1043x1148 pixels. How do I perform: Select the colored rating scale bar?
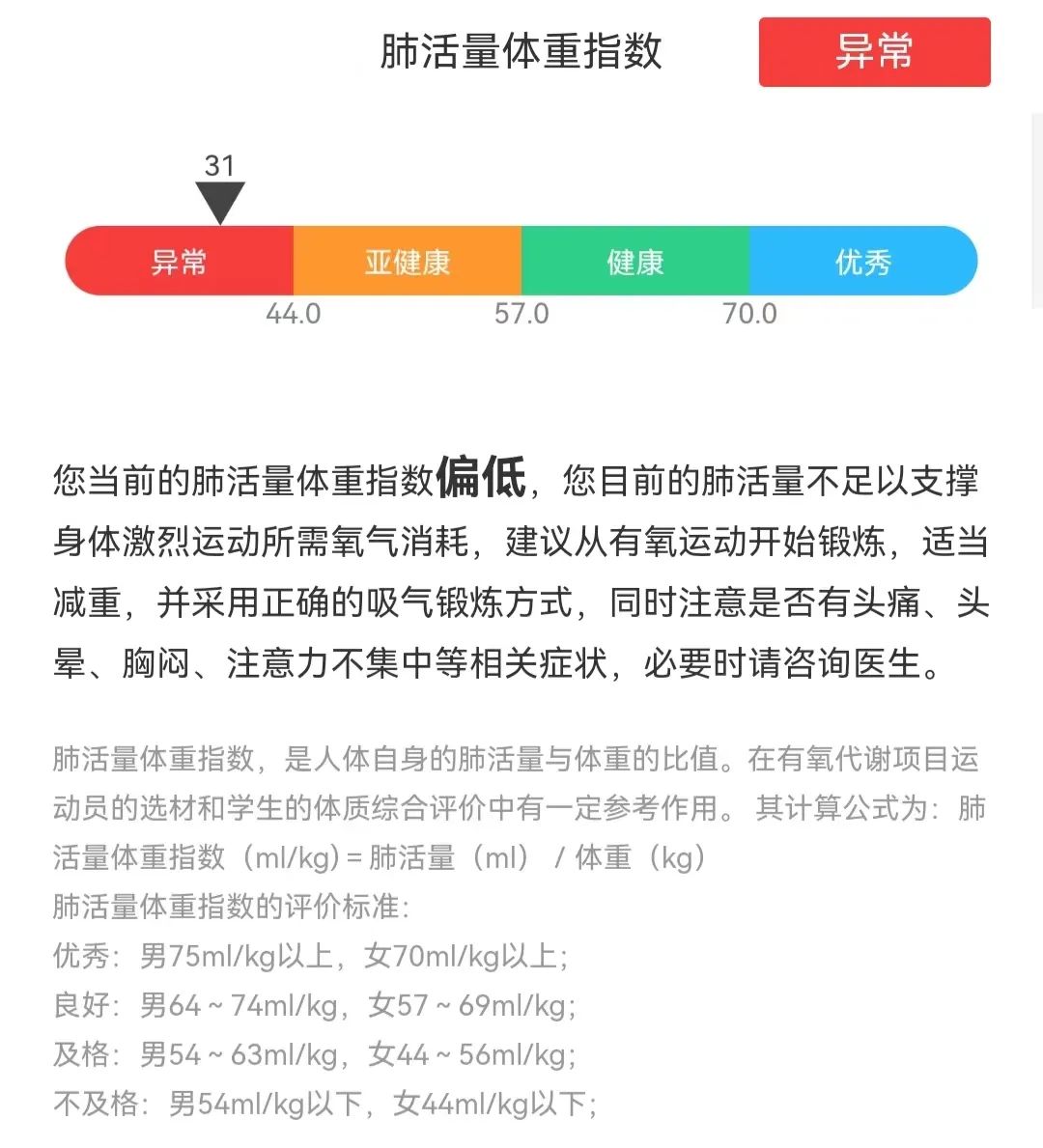pos(521,261)
